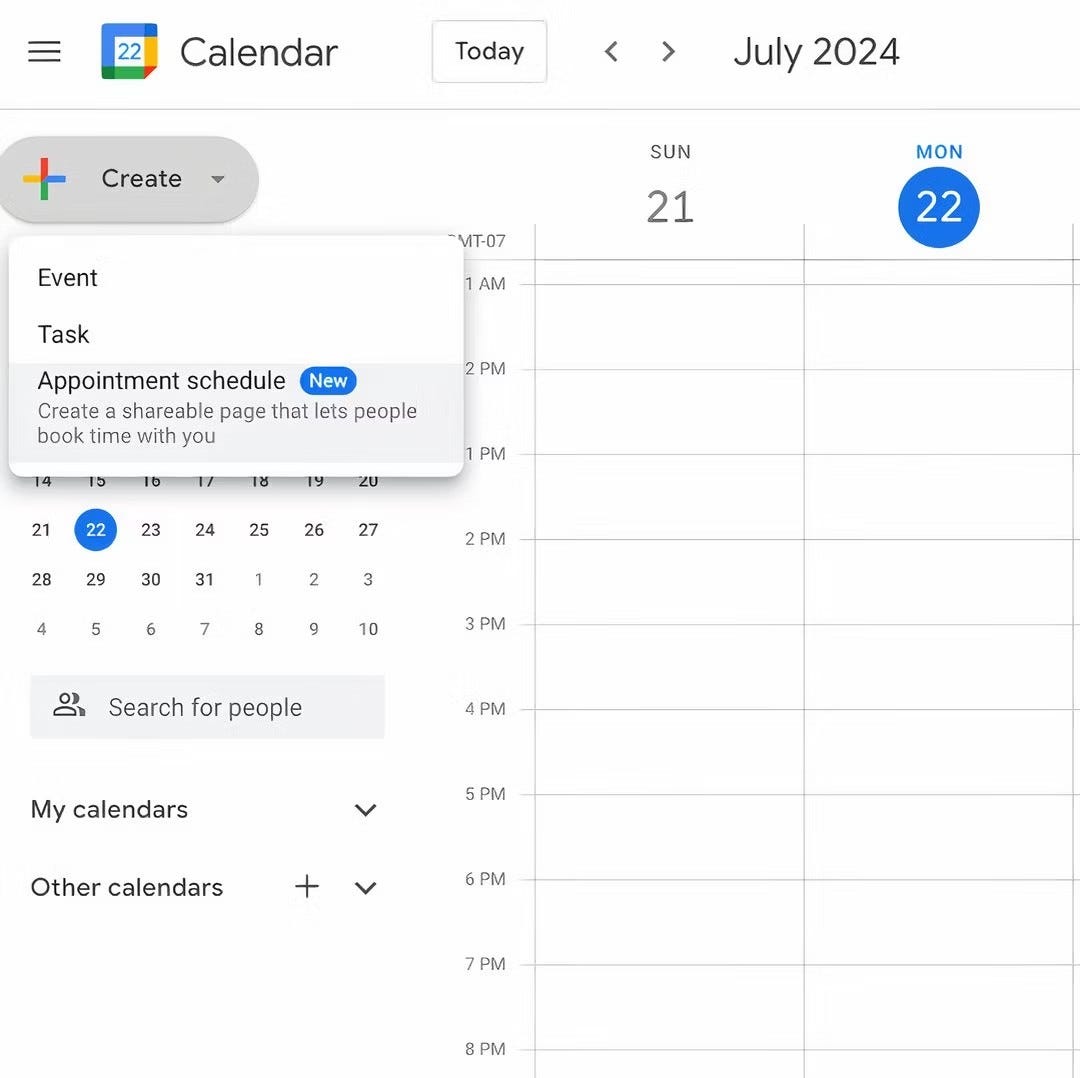Select Event from the create menu
Viewport: 1080px width, 1078px height.
68,278
